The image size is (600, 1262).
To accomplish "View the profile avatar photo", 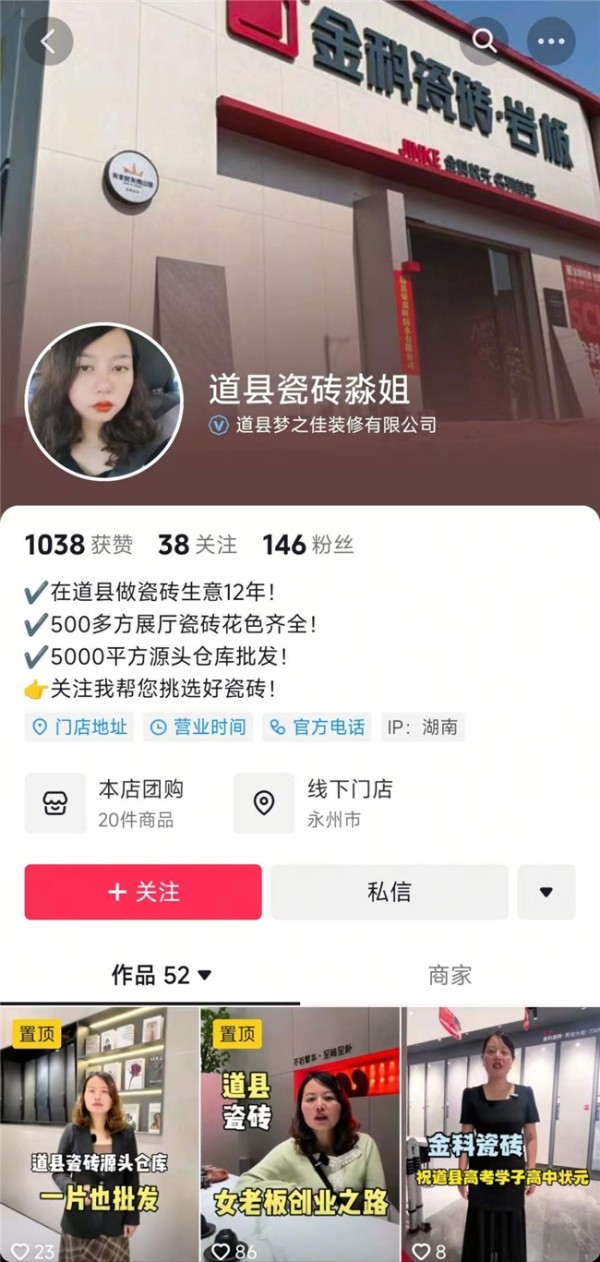I will pyautogui.click(x=103, y=401).
